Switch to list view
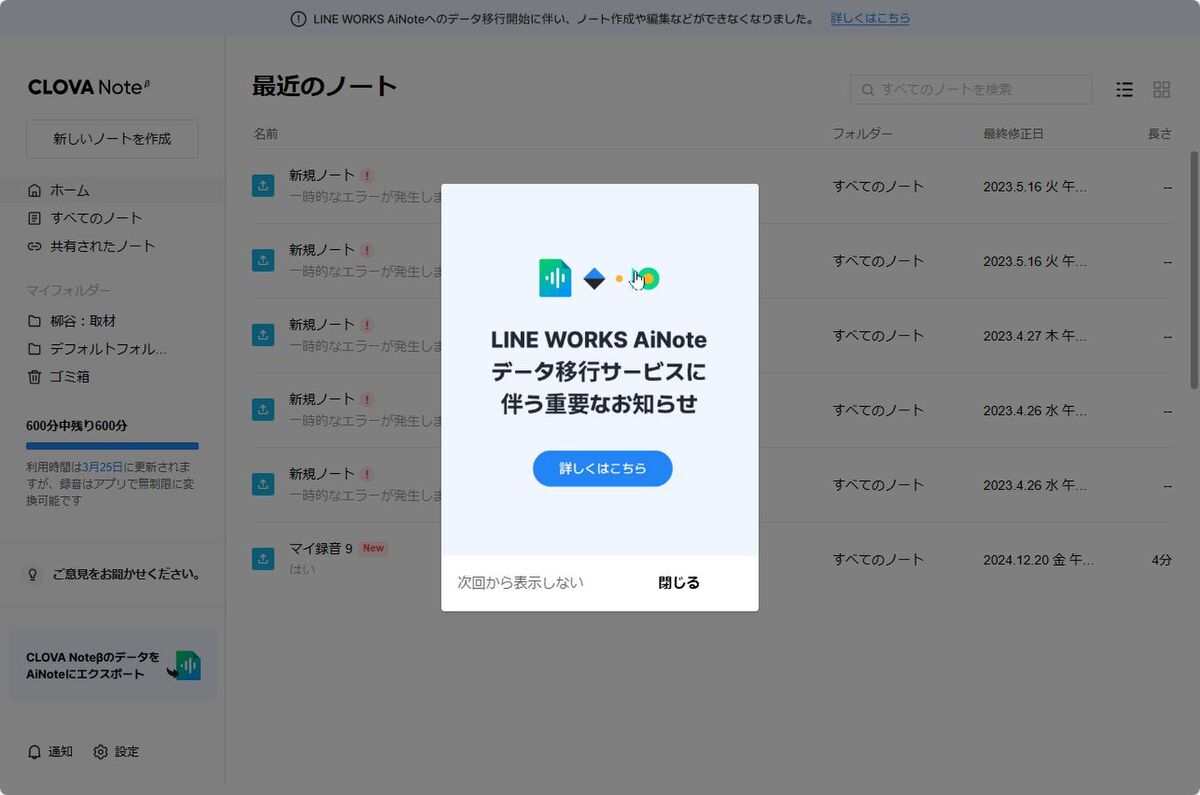1200x795 pixels. tap(1125, 90)
